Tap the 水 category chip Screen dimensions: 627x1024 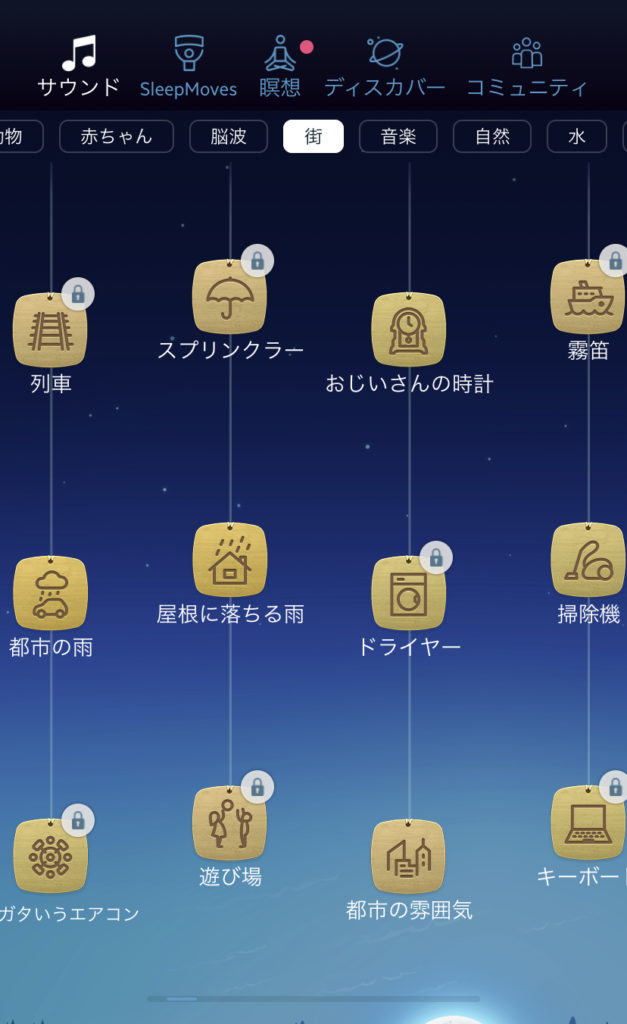(576, 136)
